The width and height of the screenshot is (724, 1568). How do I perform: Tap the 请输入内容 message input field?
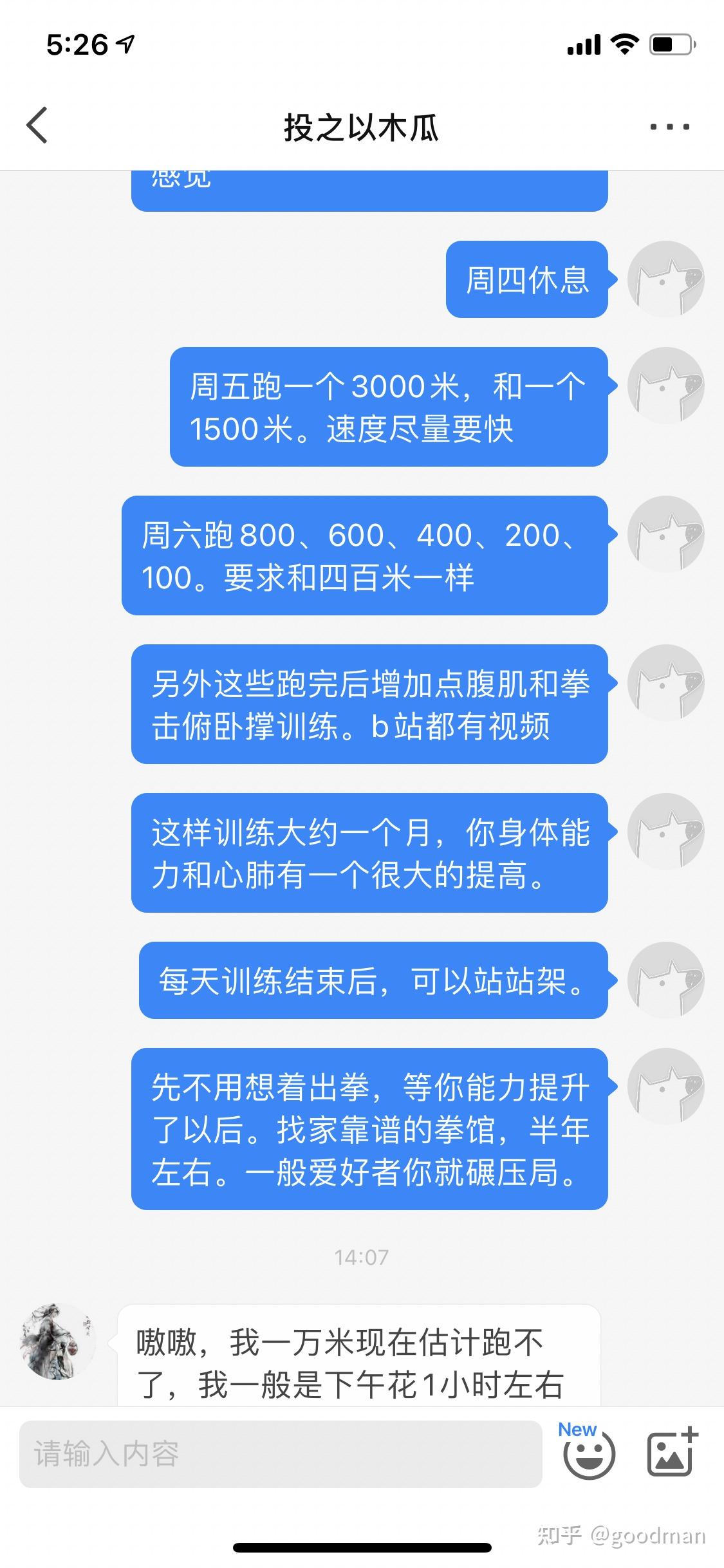coord(281,1454)
